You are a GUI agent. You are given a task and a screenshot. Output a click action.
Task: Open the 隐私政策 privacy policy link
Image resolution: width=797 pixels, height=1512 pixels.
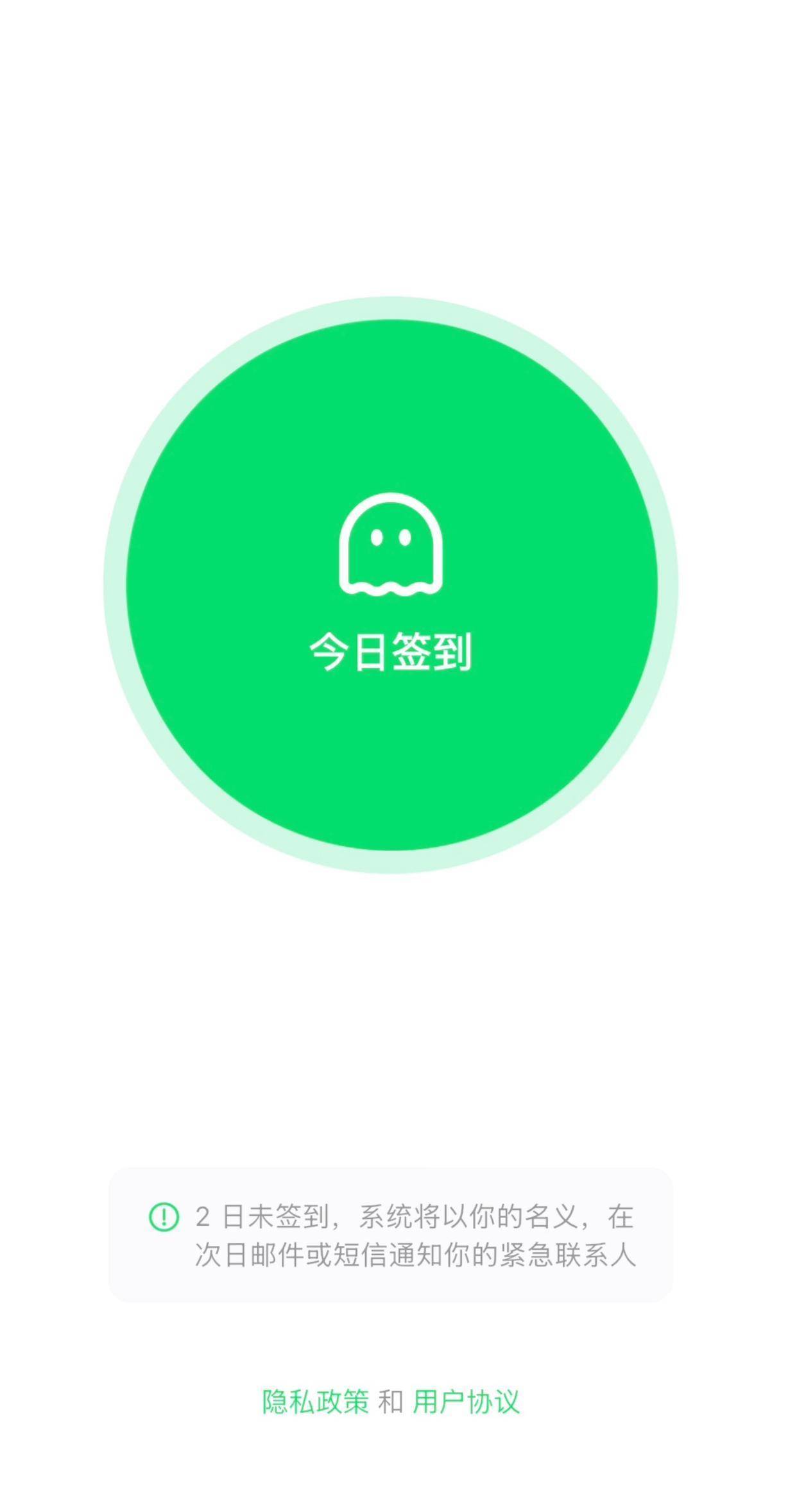(x=315, y=1402)
